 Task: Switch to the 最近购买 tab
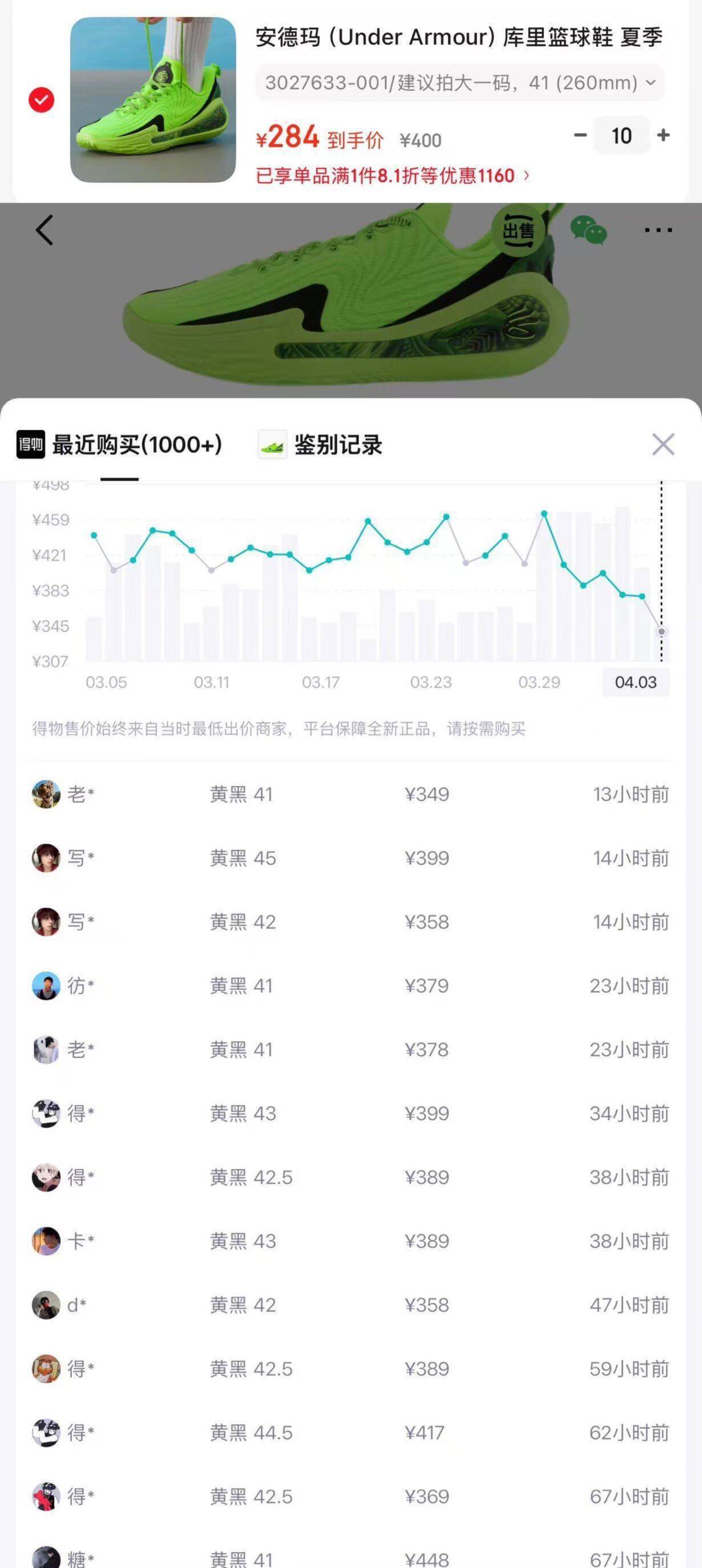(x=119, y=445)
